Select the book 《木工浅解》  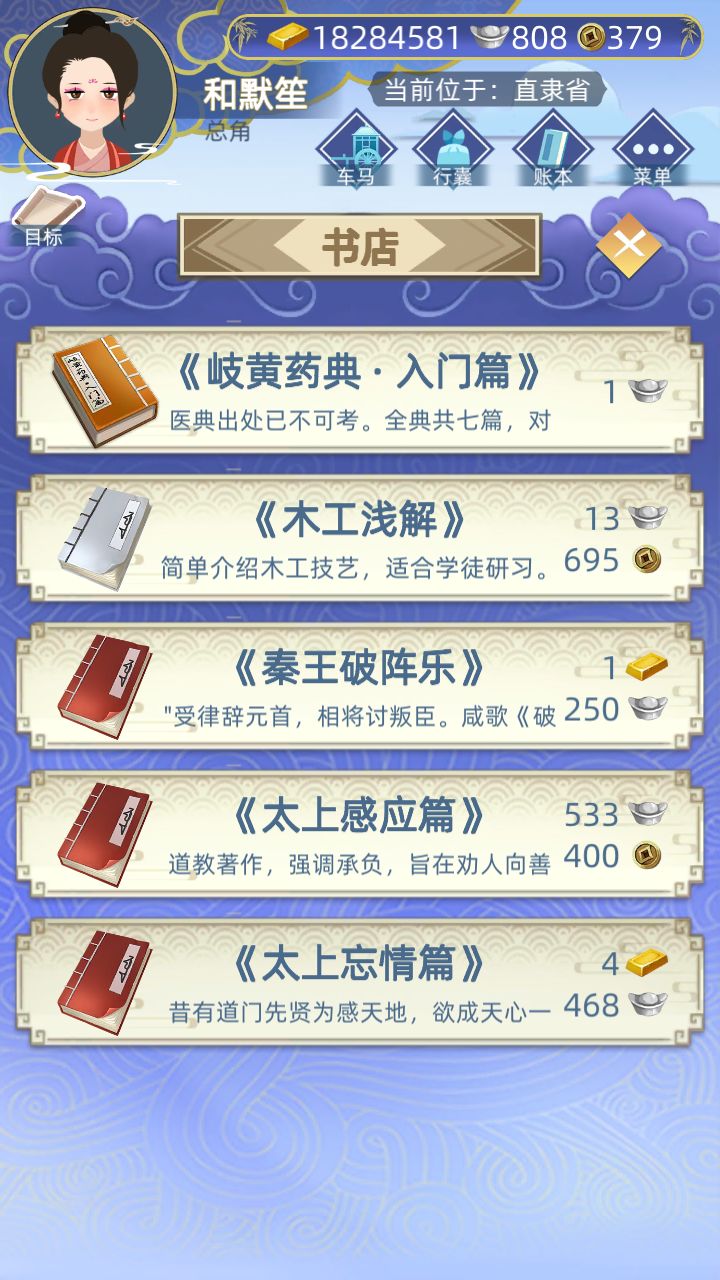pos(360,538)
